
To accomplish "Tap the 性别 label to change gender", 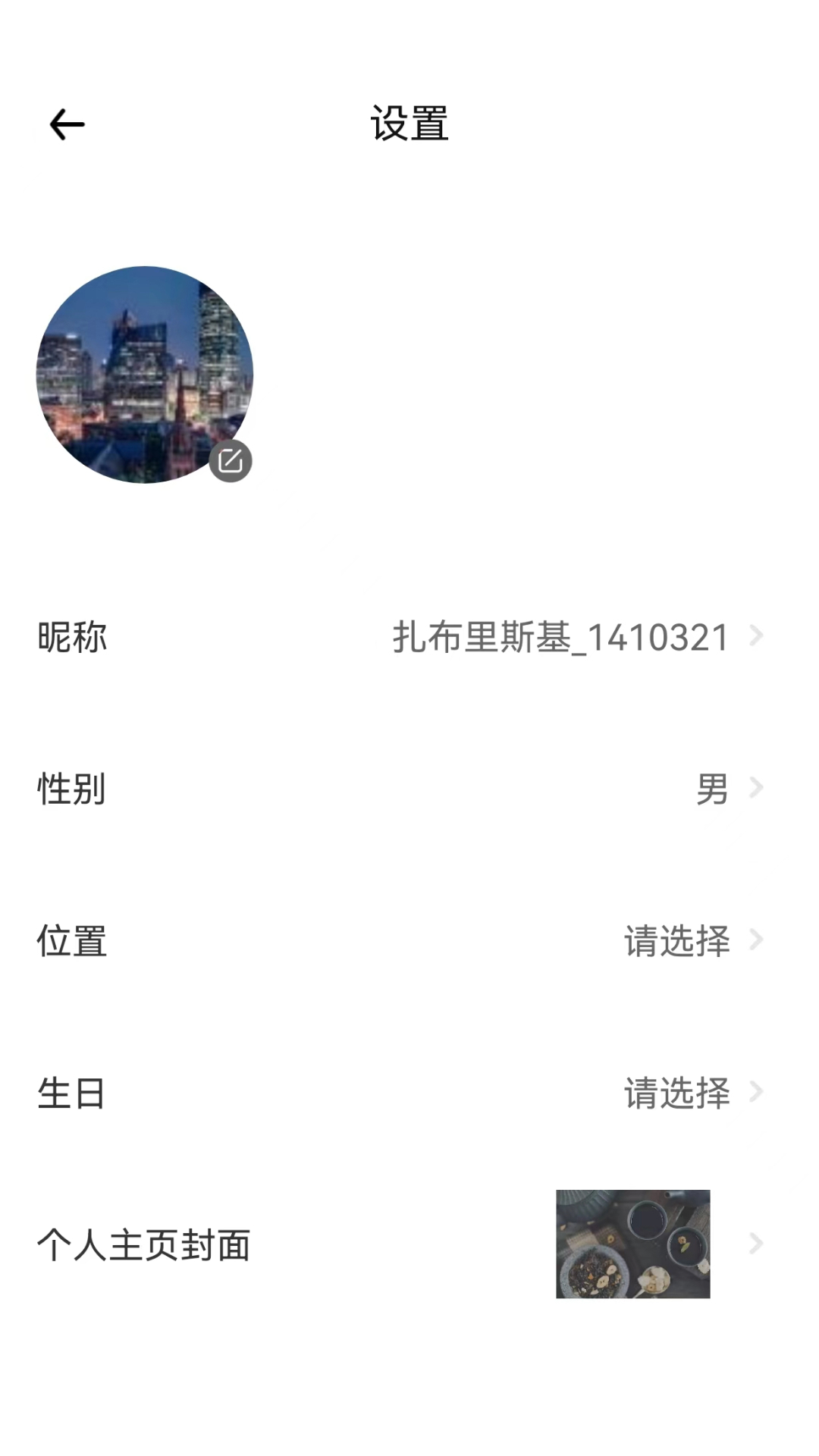I will coord(71,789).
